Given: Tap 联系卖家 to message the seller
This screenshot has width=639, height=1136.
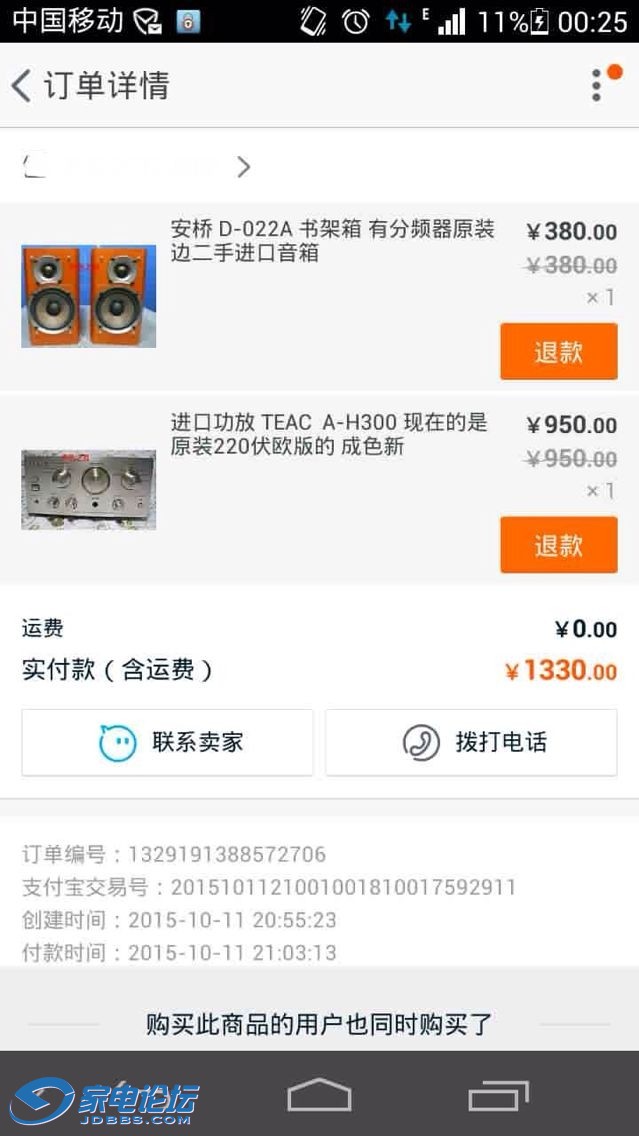Looking at the screenshot, I should [168, 742].
